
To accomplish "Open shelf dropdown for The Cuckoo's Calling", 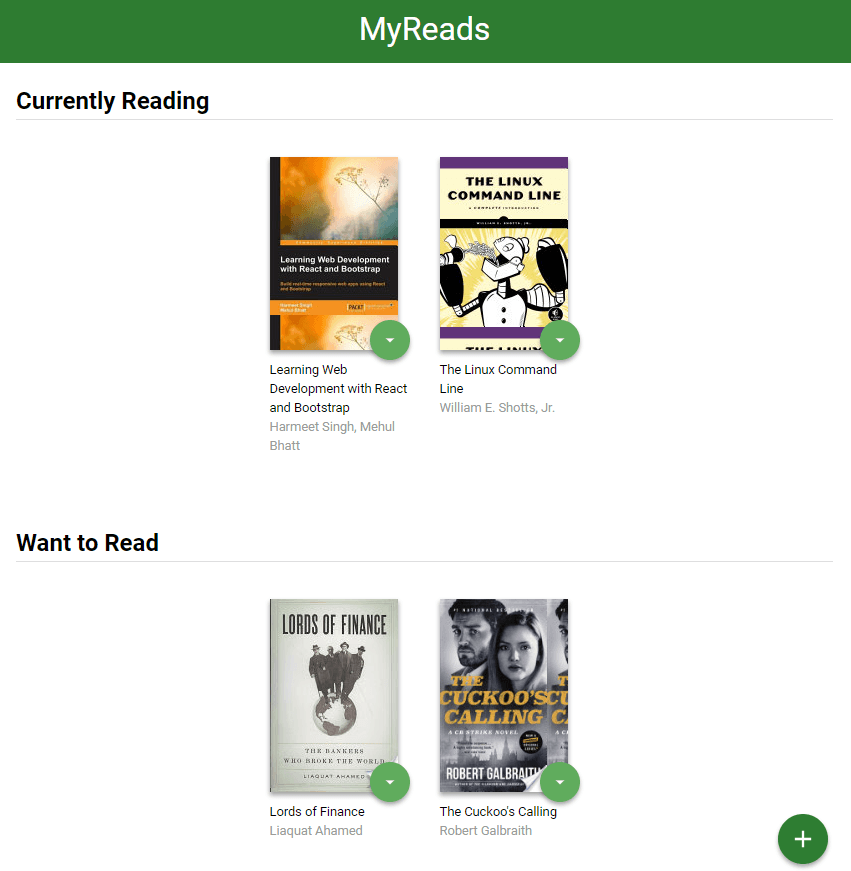I will [560, 782].
